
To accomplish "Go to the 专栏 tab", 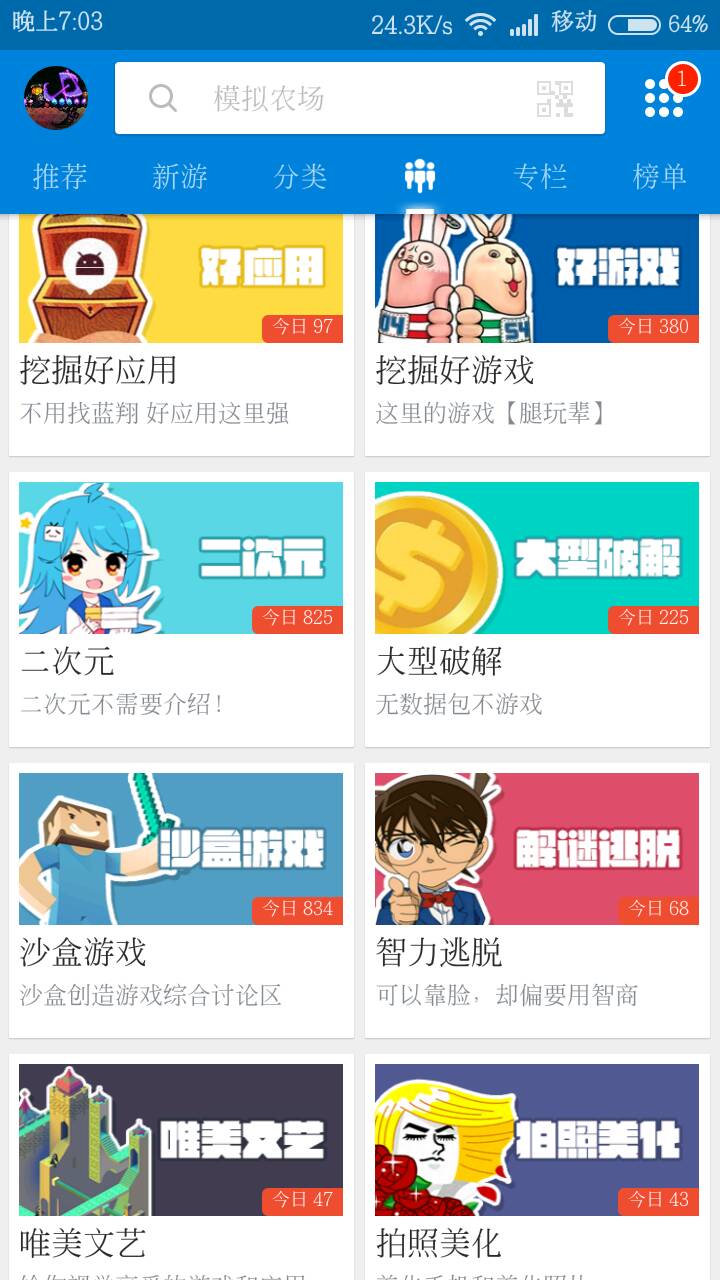I will (x=540, y=177).
